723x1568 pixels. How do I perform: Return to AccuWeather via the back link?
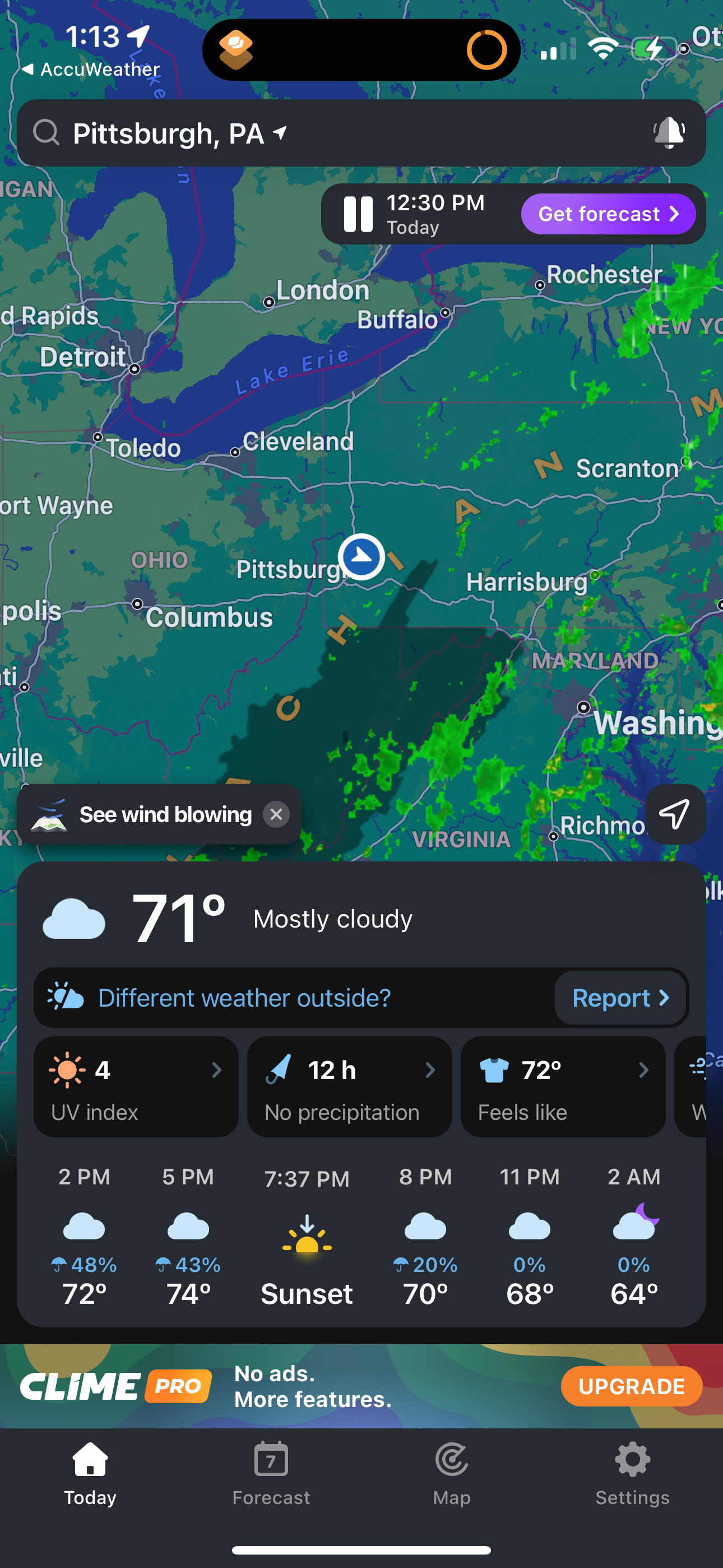coord(89,69)
